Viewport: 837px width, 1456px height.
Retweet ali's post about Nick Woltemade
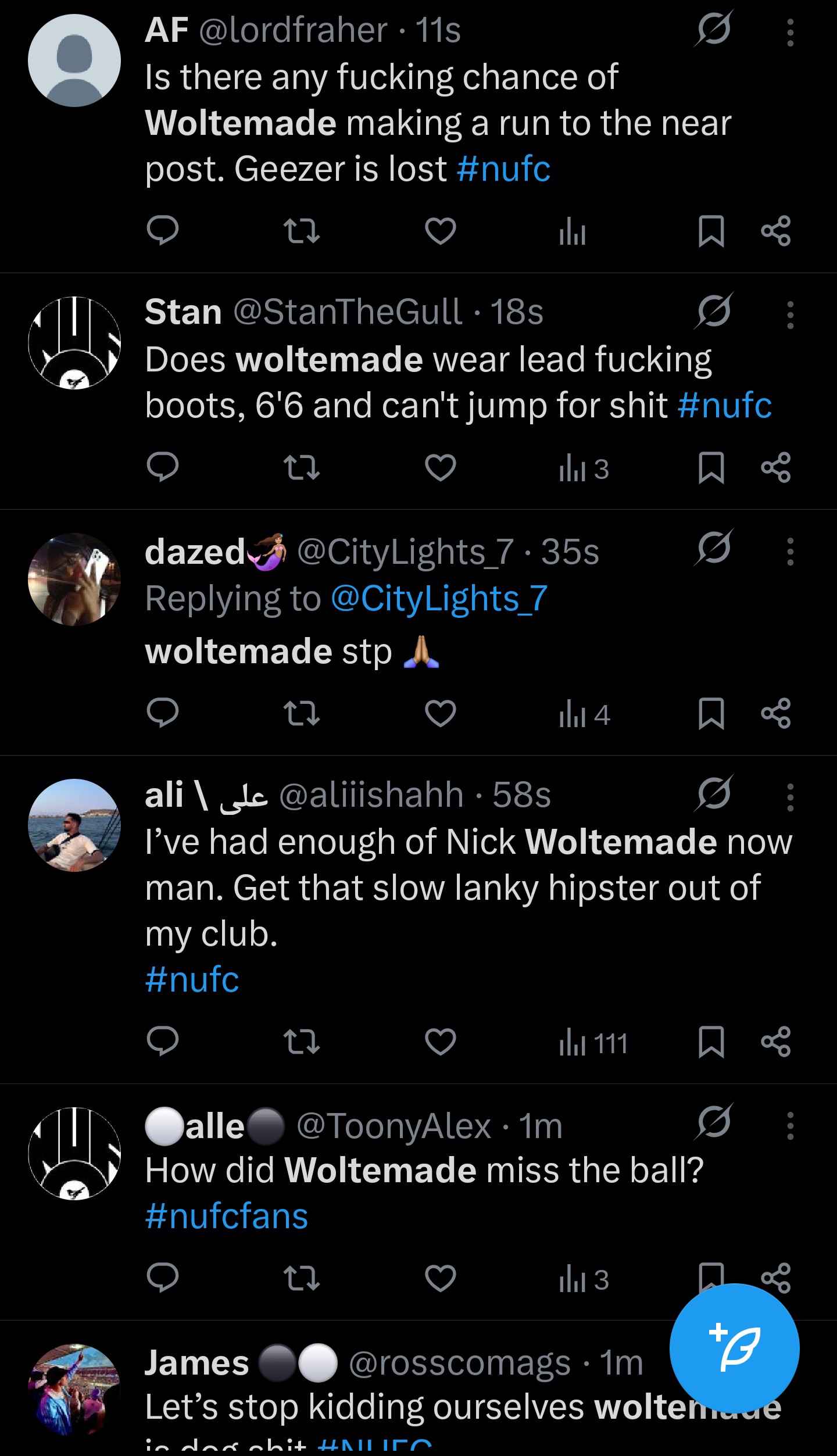301,1041
